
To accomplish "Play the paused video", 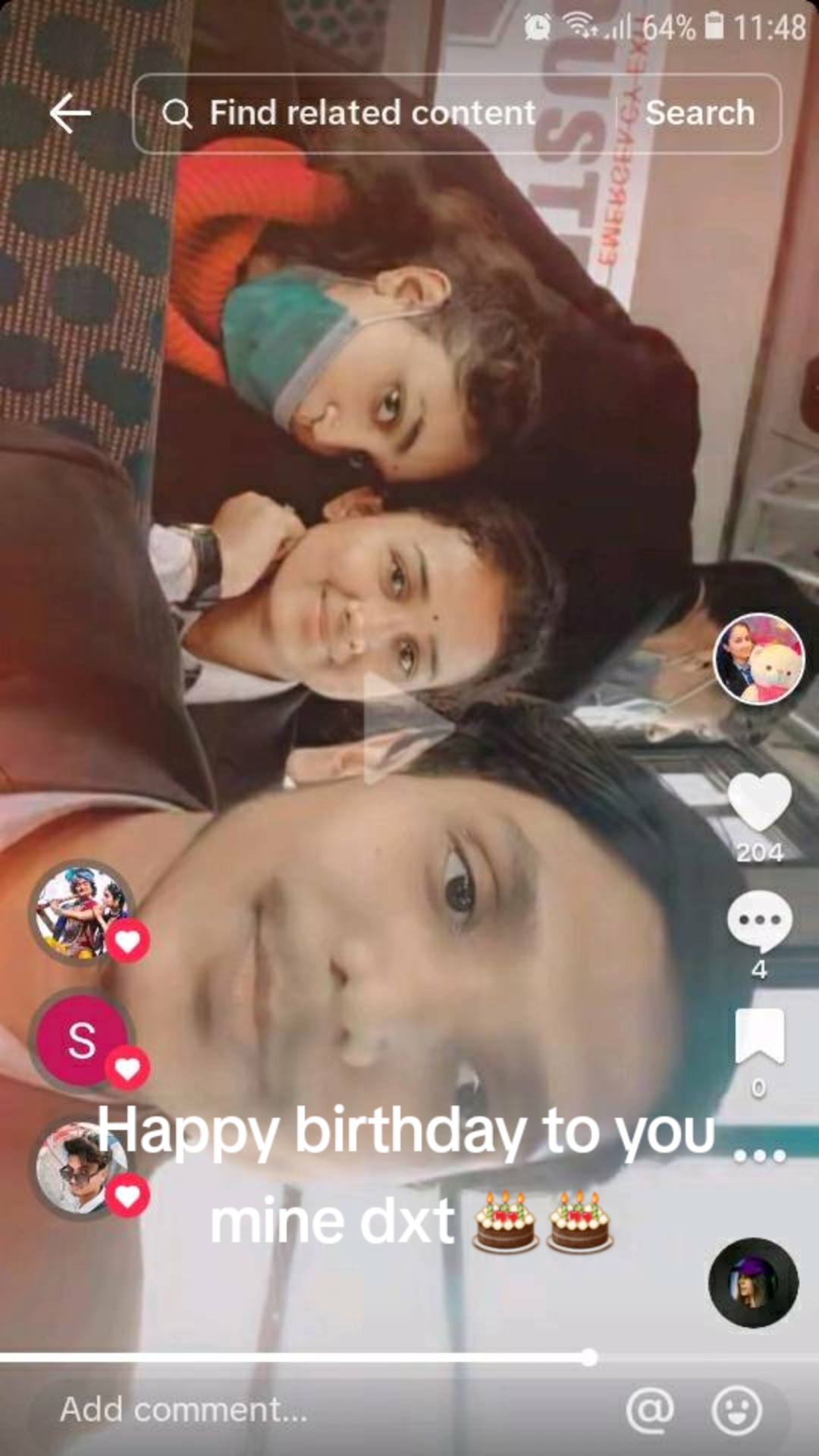I will (x=408, y=728).
